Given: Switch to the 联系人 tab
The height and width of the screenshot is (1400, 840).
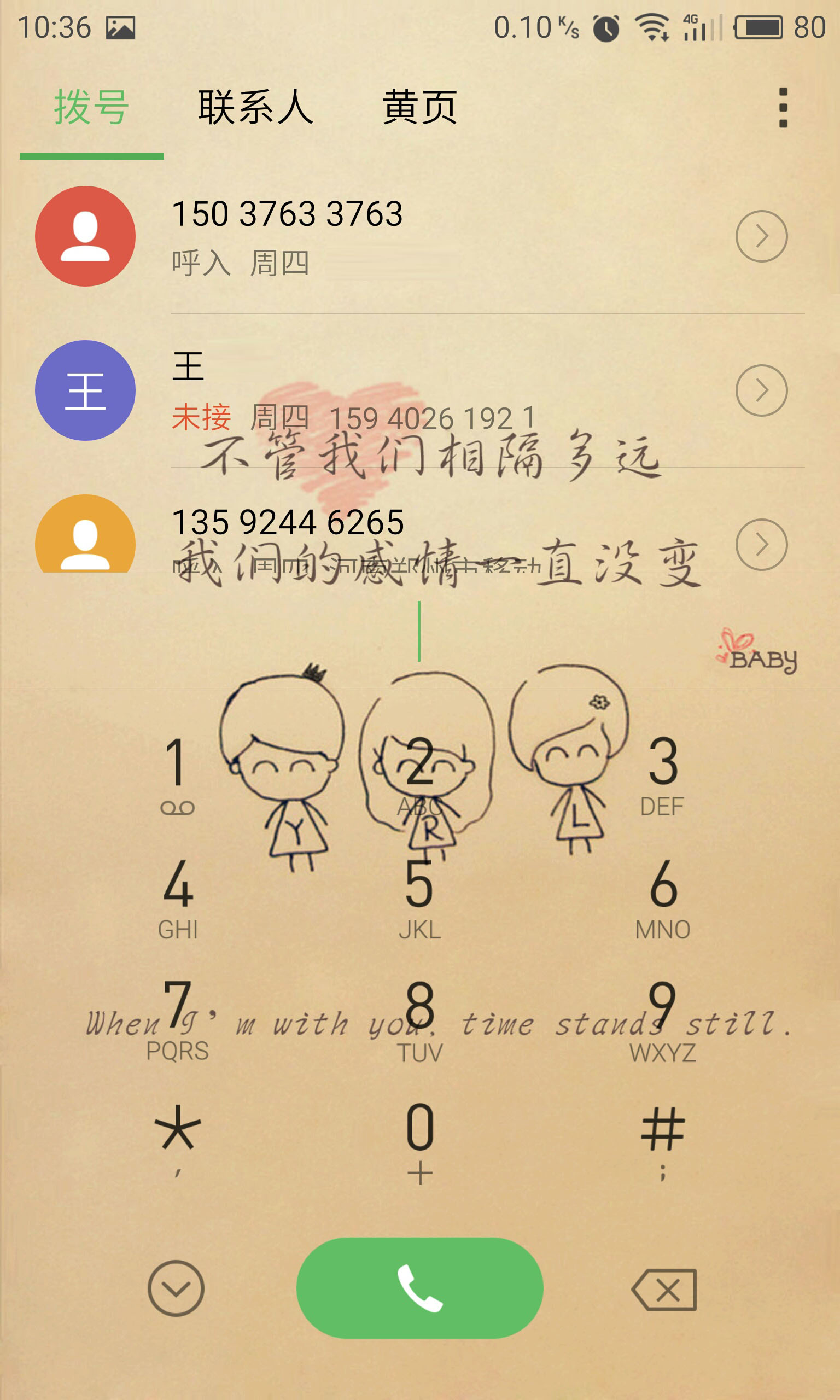Looking at the screenshot, I should coord(255,107).
